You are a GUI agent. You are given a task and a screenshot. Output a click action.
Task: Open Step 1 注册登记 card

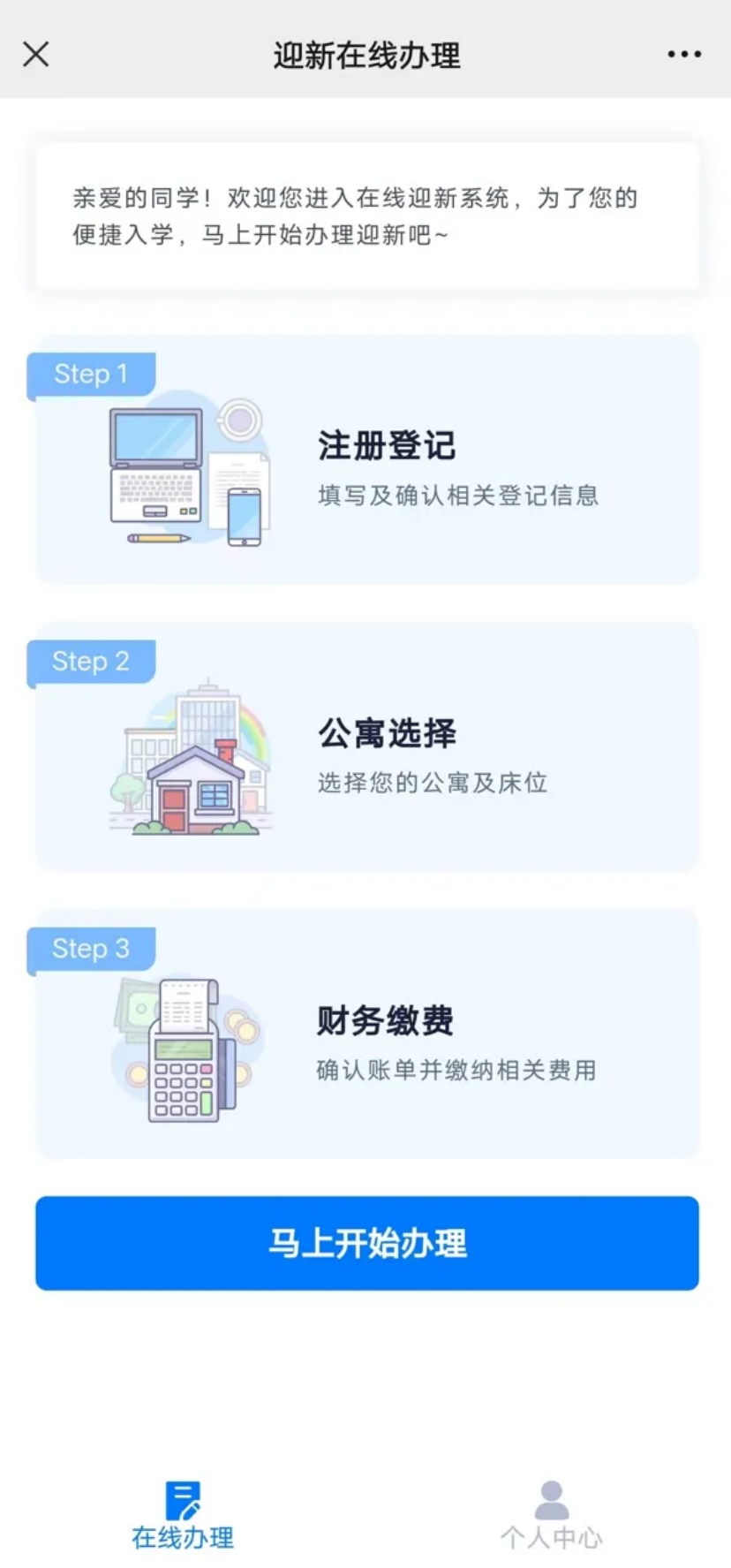(366, 461)
